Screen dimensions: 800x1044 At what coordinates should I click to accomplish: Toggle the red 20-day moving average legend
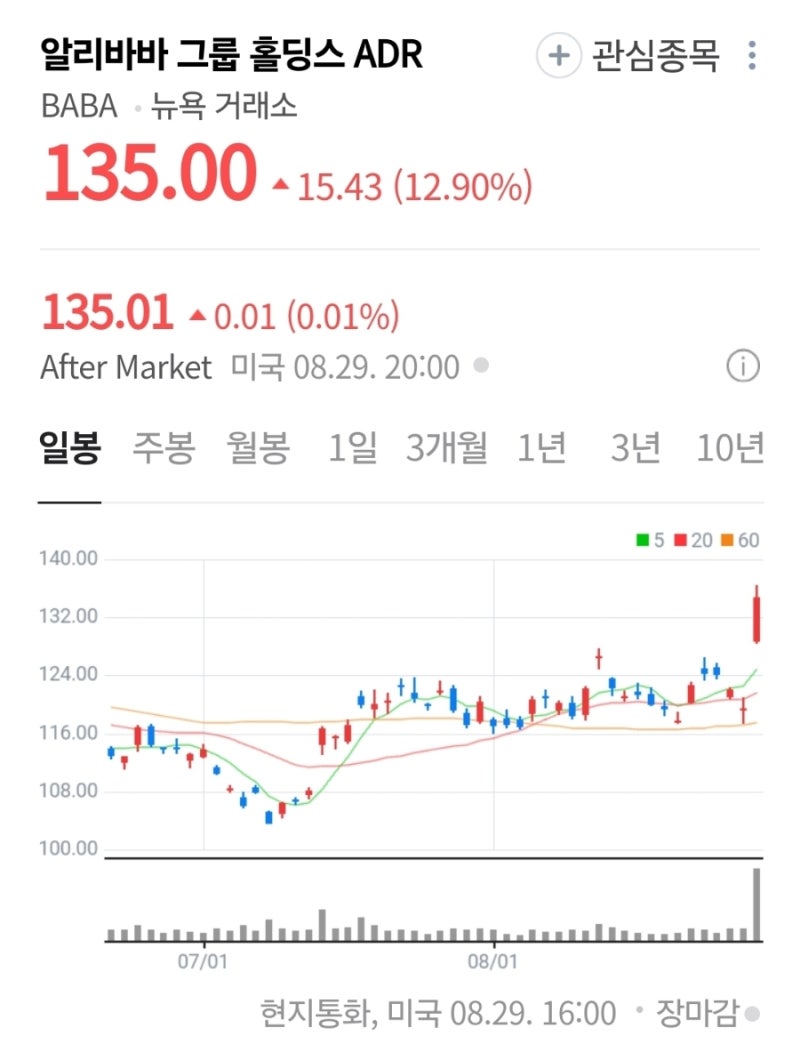681,537
